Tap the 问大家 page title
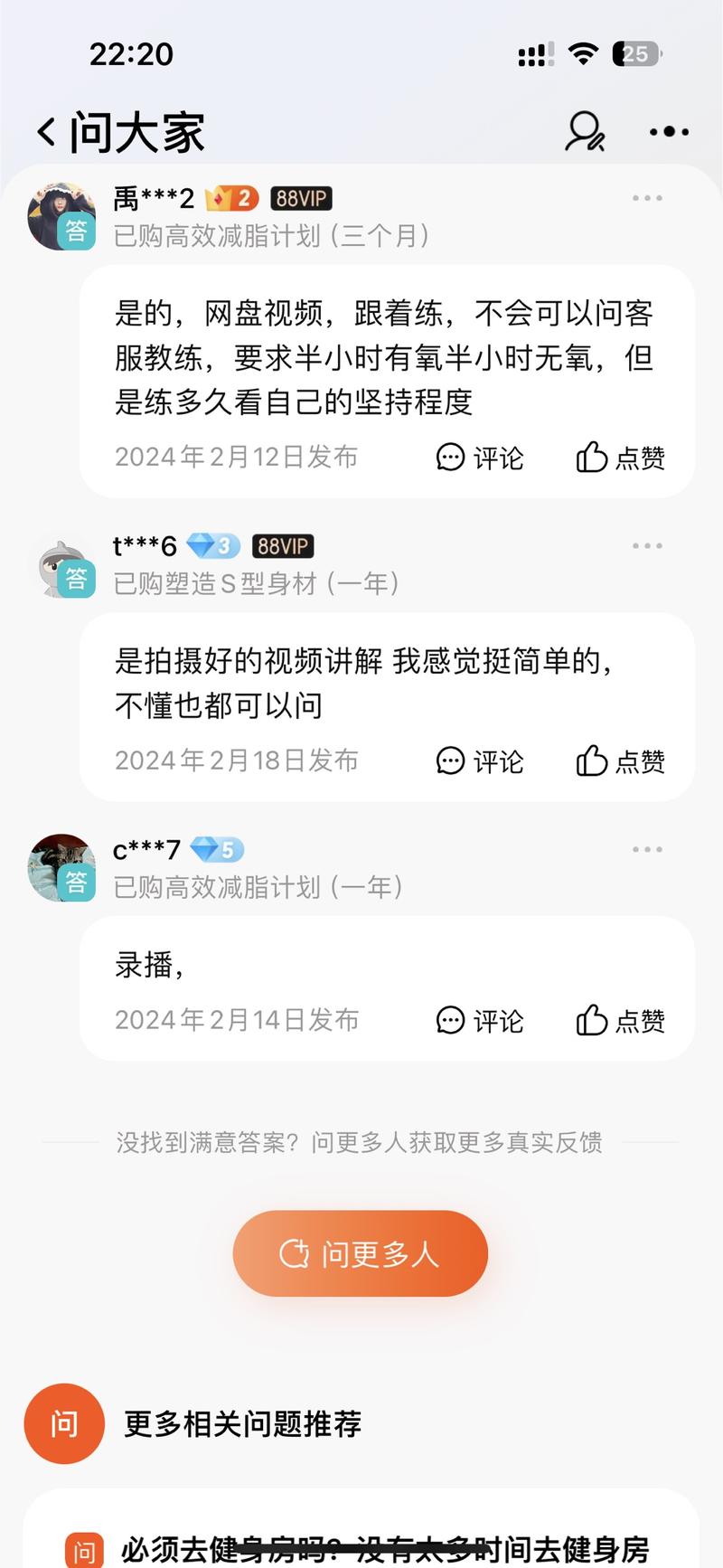The image size is (723, 1568). click(137, 130)
